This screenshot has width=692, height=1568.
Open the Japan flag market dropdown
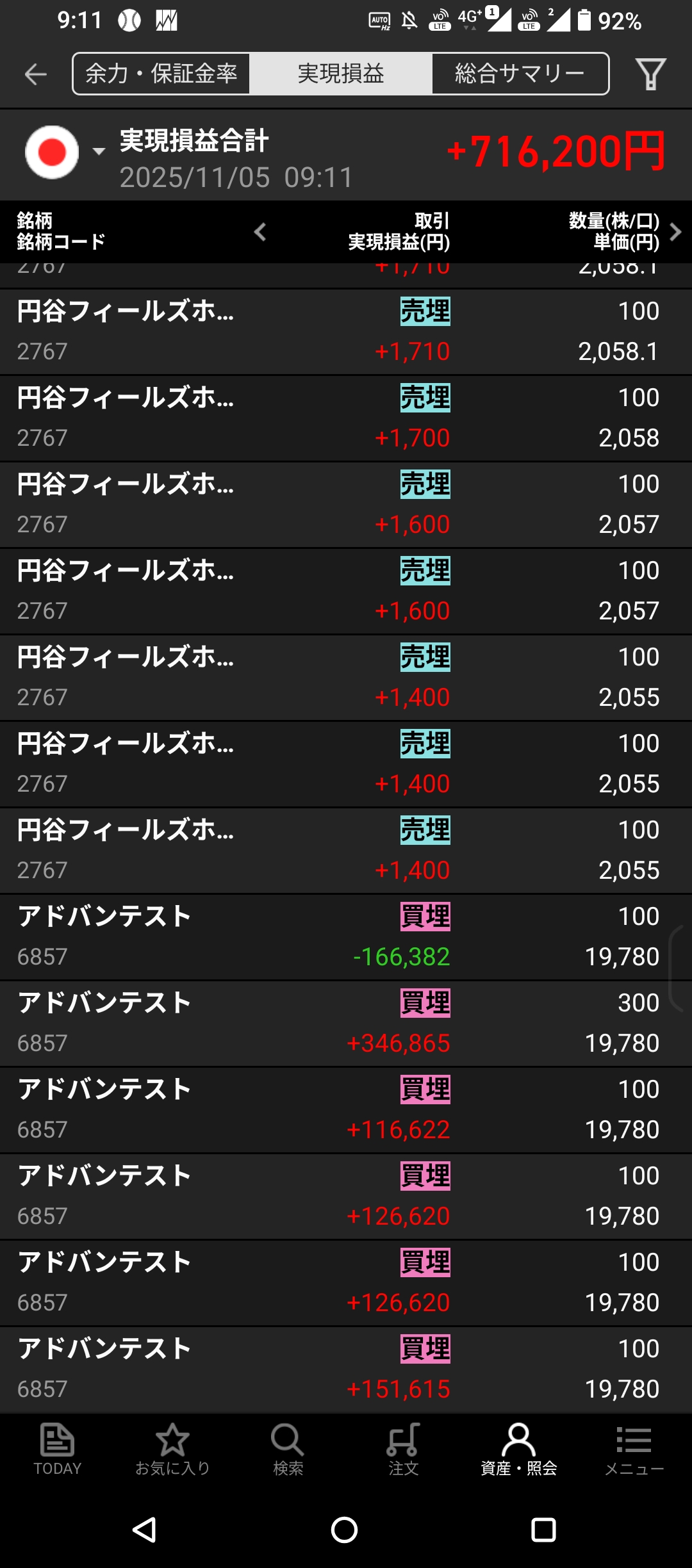pos(64,152)
